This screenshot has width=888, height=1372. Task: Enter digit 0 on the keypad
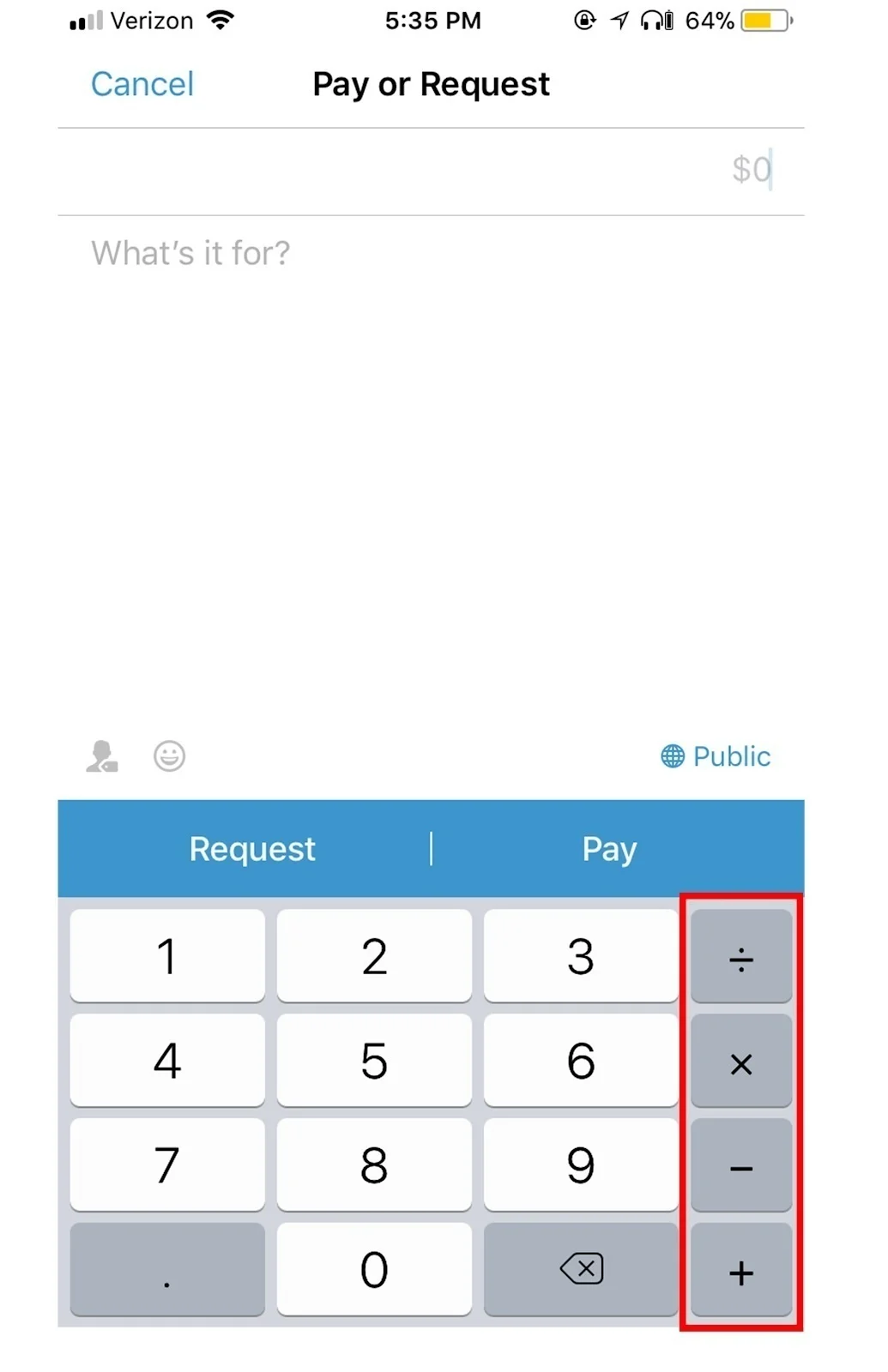pos(374,1269)
